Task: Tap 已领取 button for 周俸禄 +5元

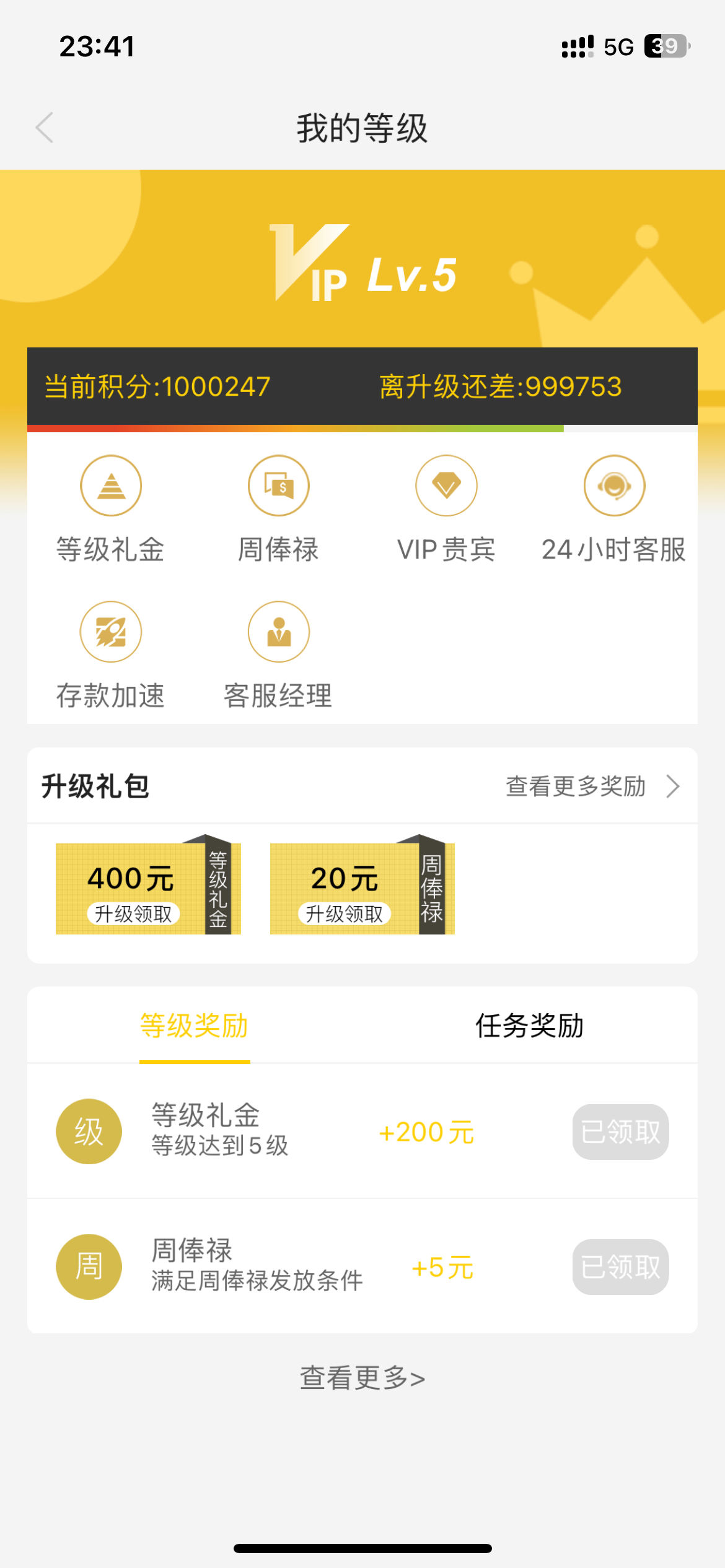Action: point(620,1267)
